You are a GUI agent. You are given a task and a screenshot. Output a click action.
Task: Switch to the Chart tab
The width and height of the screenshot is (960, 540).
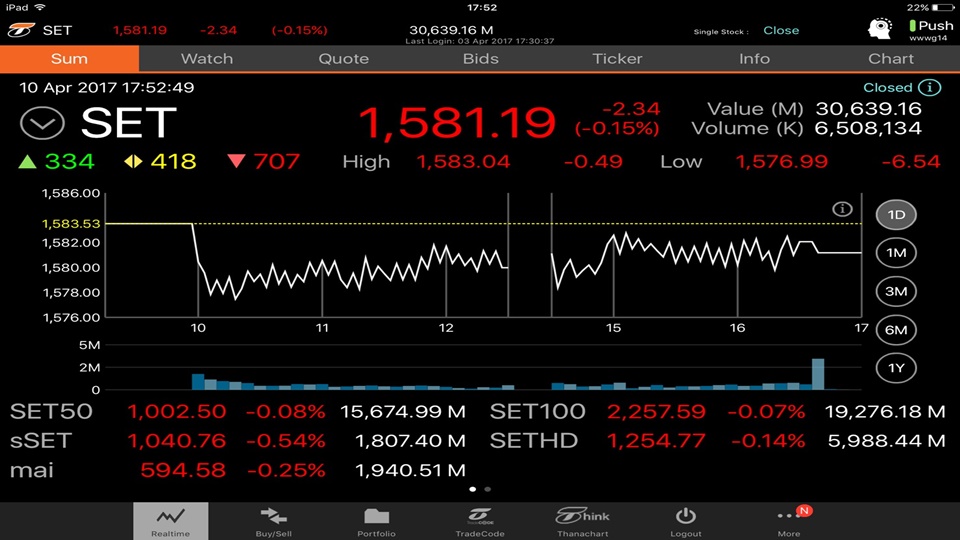(891, 59)
